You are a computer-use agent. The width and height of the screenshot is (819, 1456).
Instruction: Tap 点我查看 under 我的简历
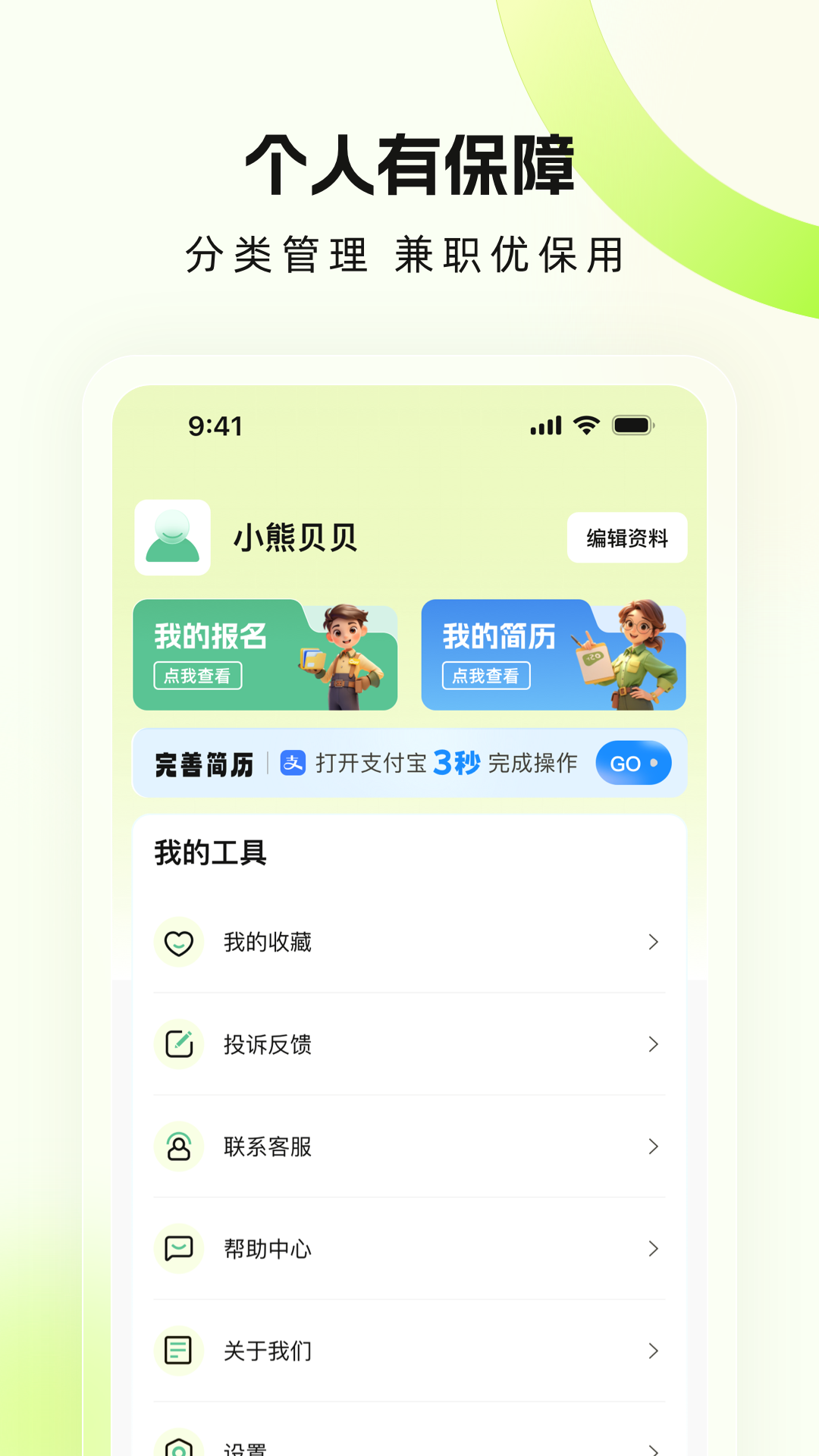488,676
